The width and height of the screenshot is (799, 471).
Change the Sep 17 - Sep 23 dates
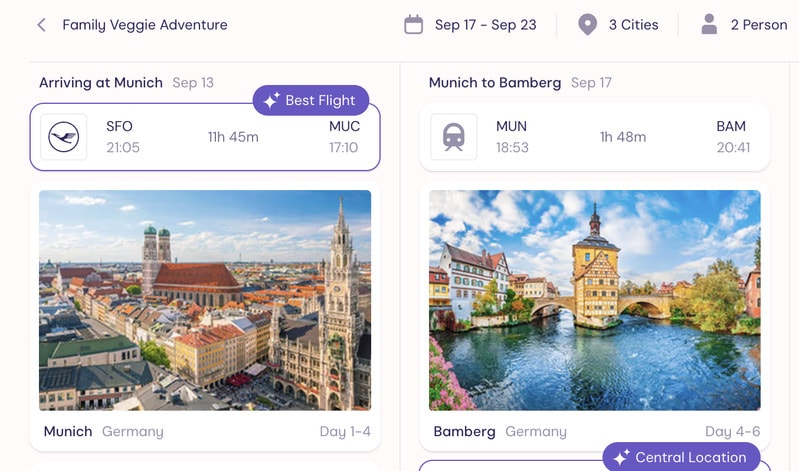(469, 25)
